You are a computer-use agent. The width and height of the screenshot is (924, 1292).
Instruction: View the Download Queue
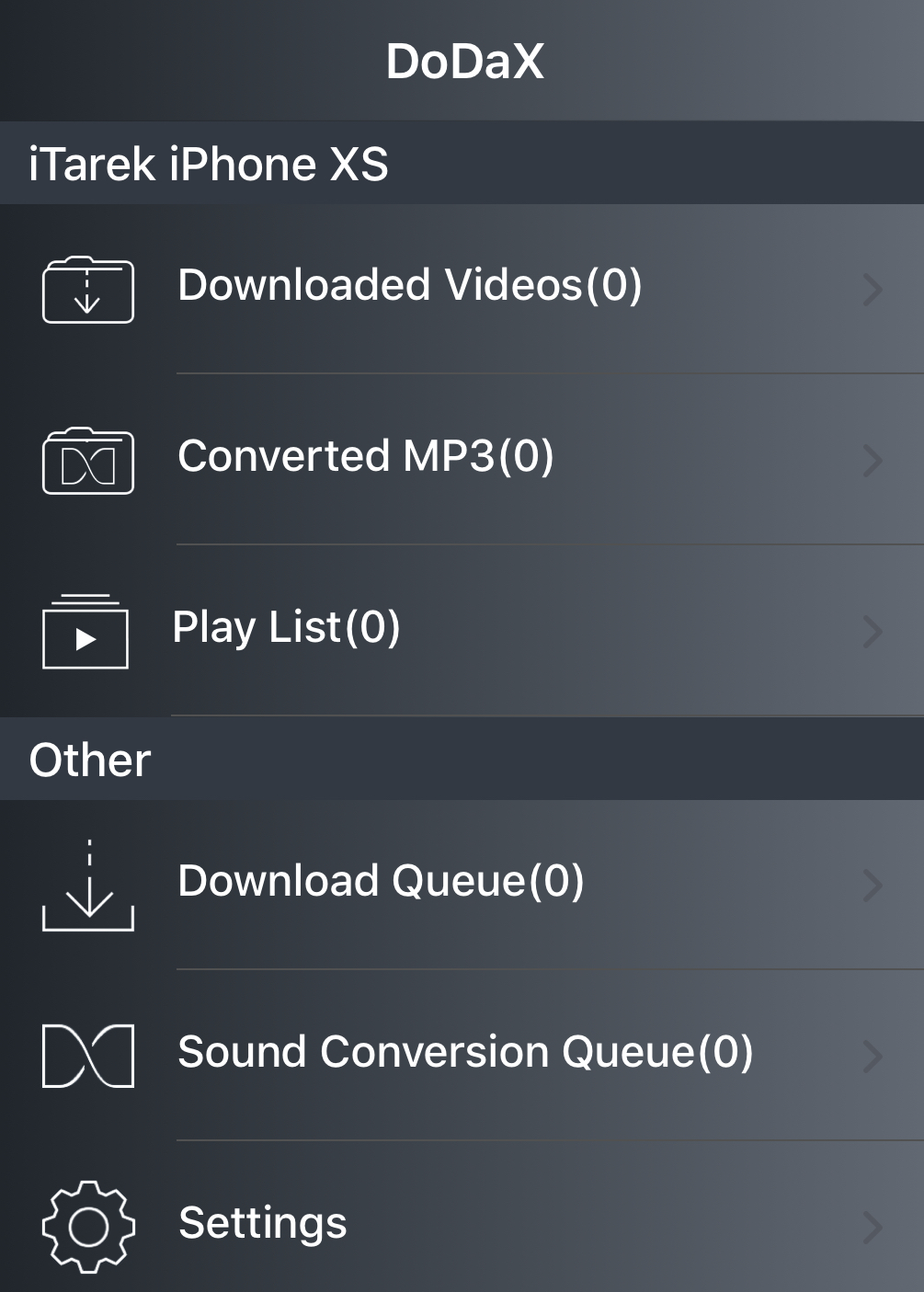(381, 882)
